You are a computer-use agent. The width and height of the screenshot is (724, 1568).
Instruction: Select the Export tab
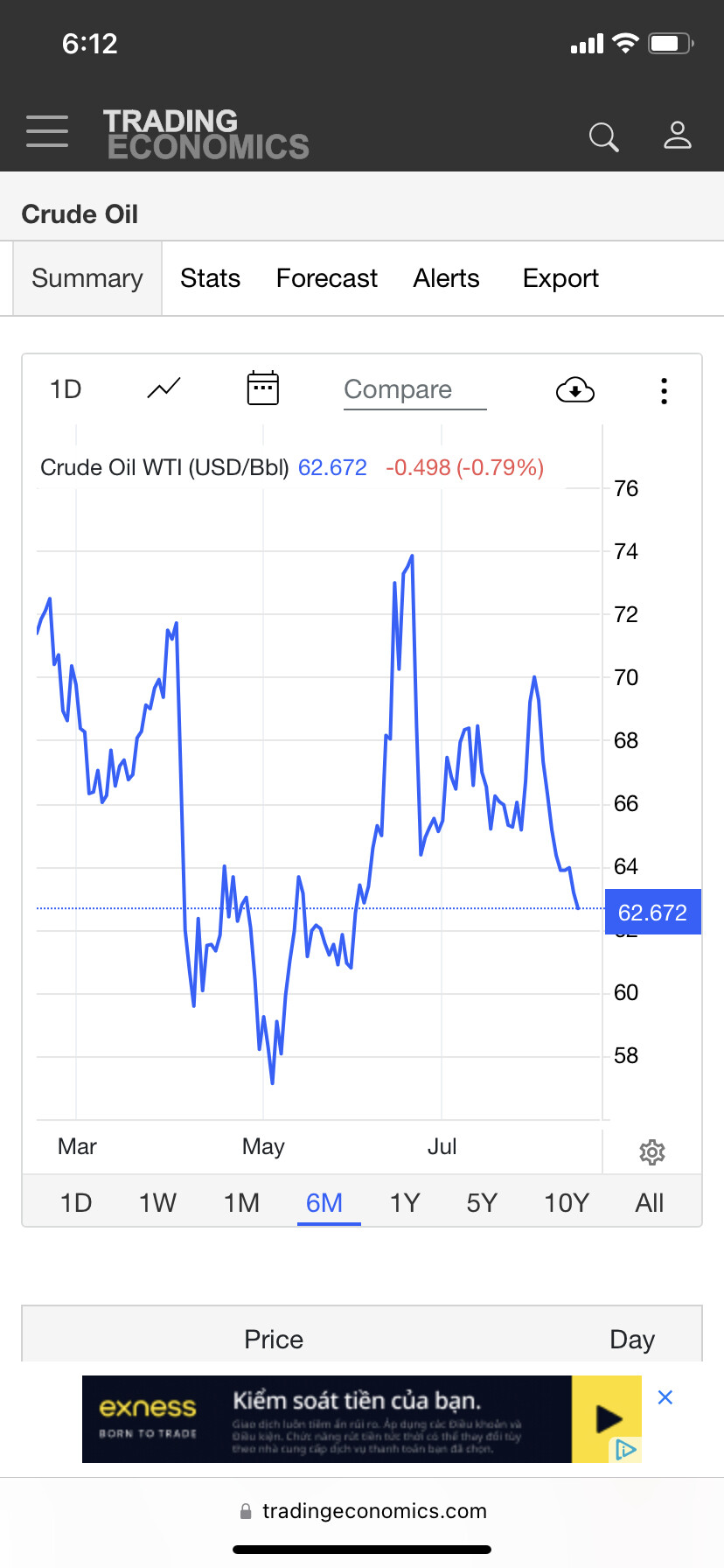560,278
